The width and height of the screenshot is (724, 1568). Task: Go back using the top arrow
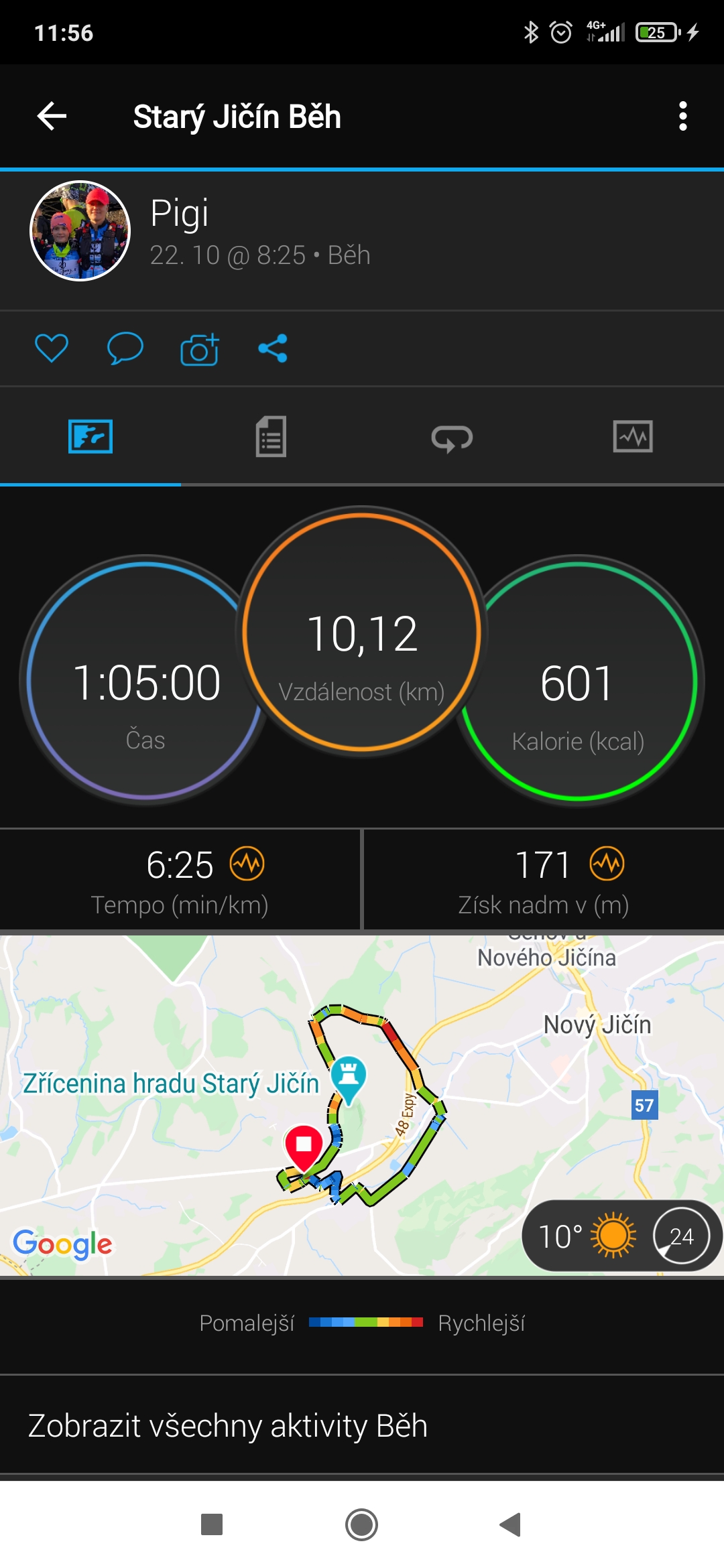tap(52, 117)
